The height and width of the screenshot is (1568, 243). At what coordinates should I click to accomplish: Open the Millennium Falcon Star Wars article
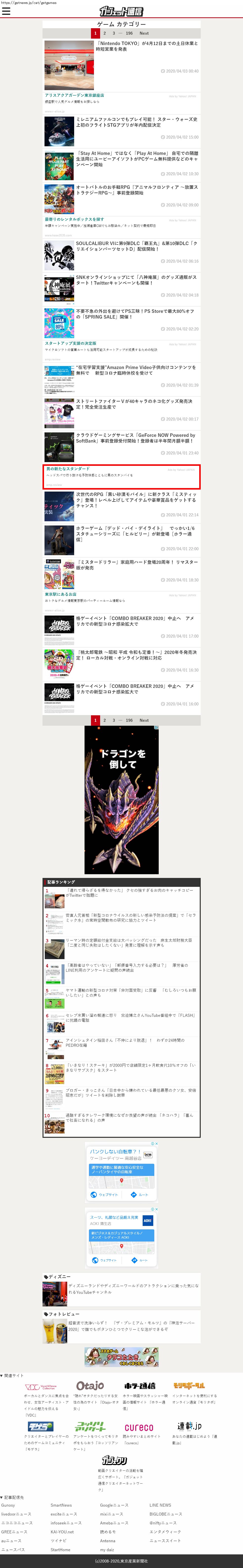tap(136, 122)
